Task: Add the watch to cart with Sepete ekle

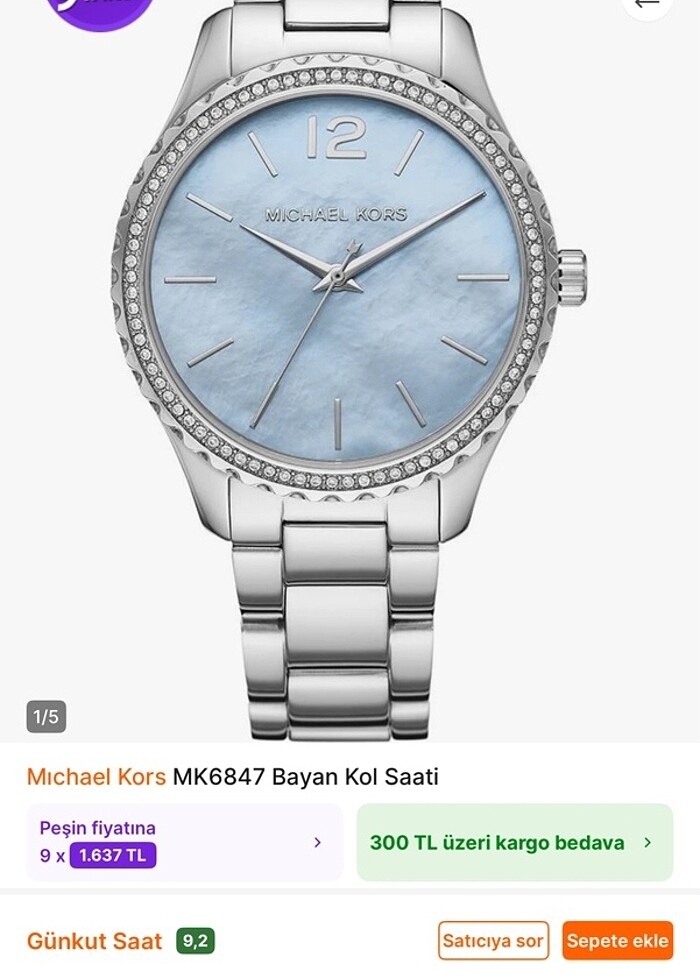Action: click(617, 941)
